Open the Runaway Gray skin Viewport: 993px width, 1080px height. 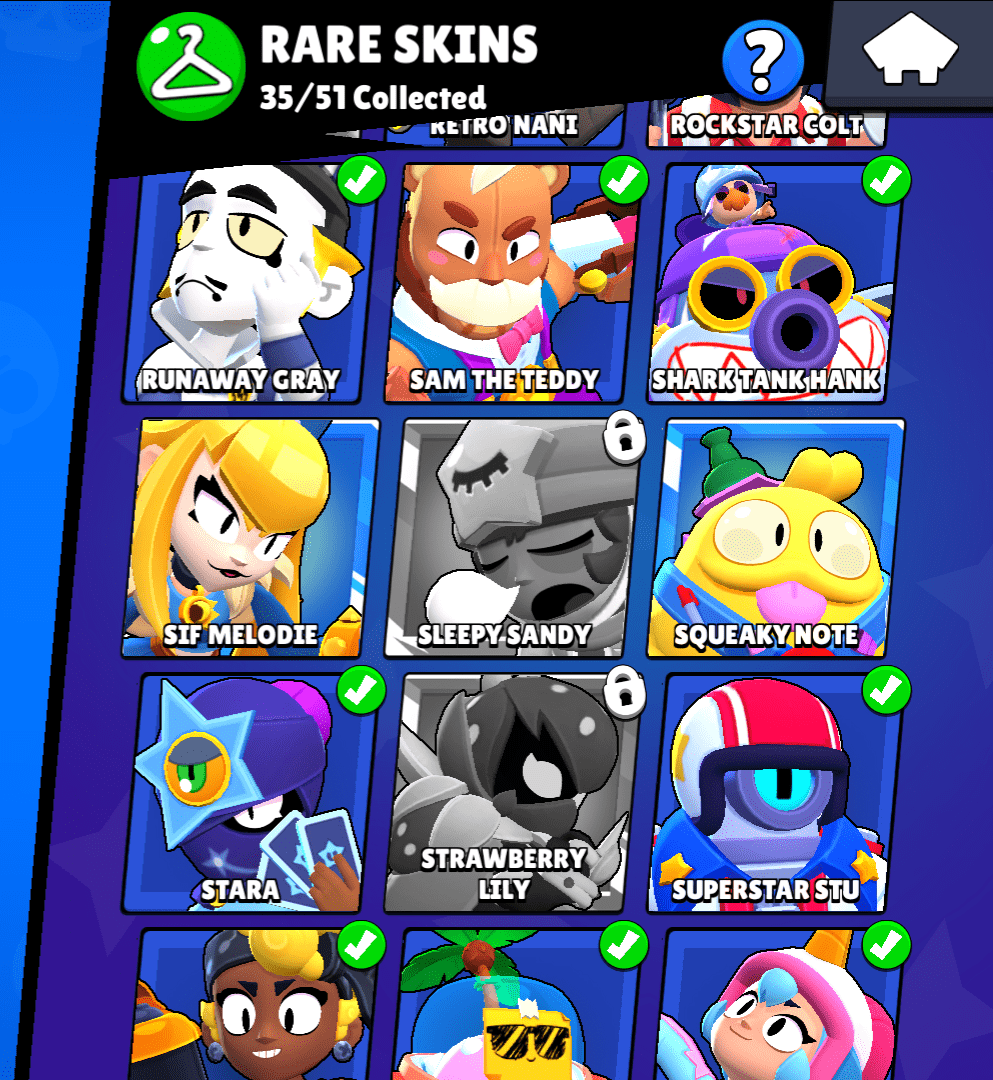pyautogui.click(x=251, y=283)
